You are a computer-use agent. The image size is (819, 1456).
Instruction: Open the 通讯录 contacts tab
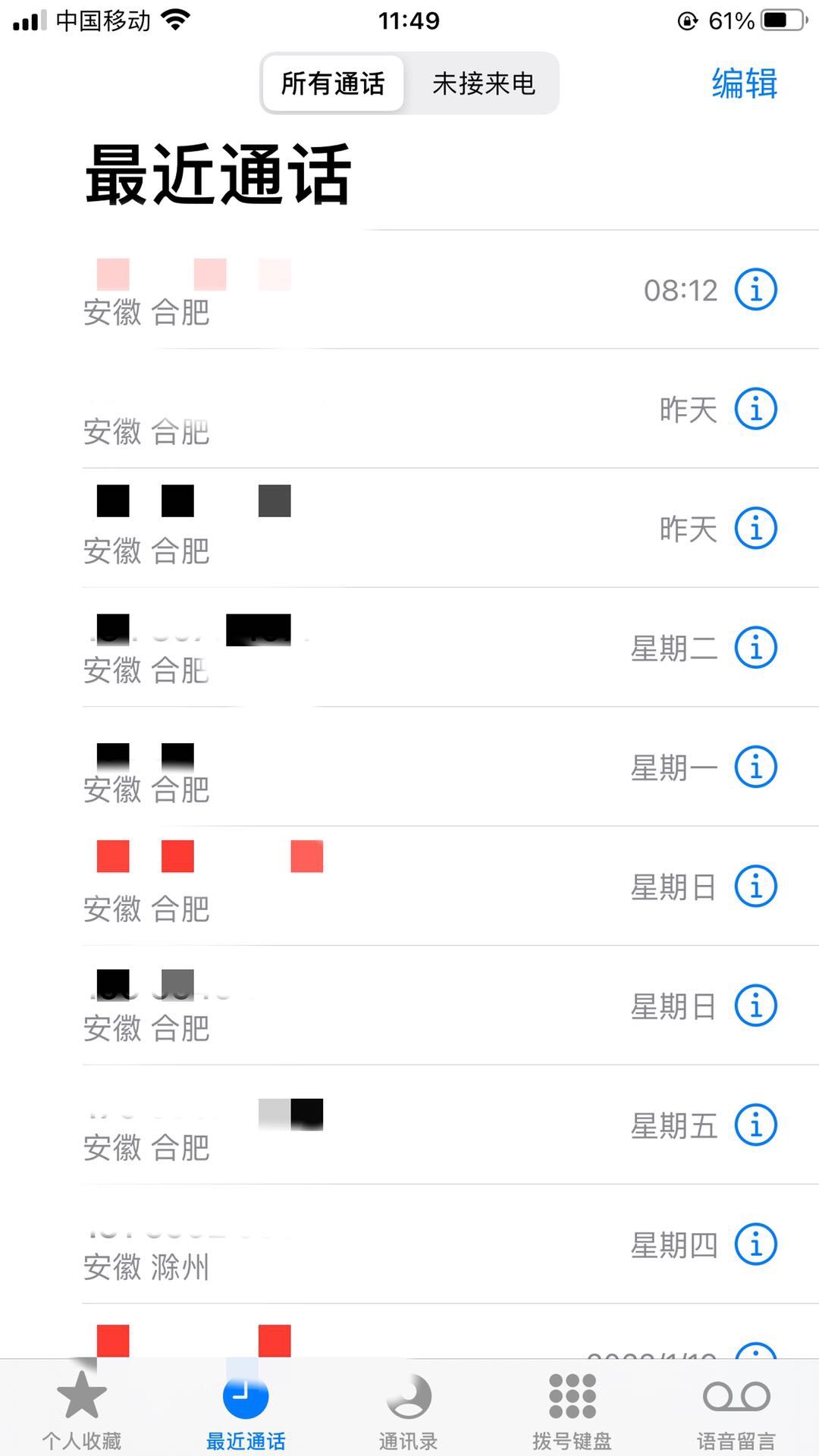tap(409, 1410)
